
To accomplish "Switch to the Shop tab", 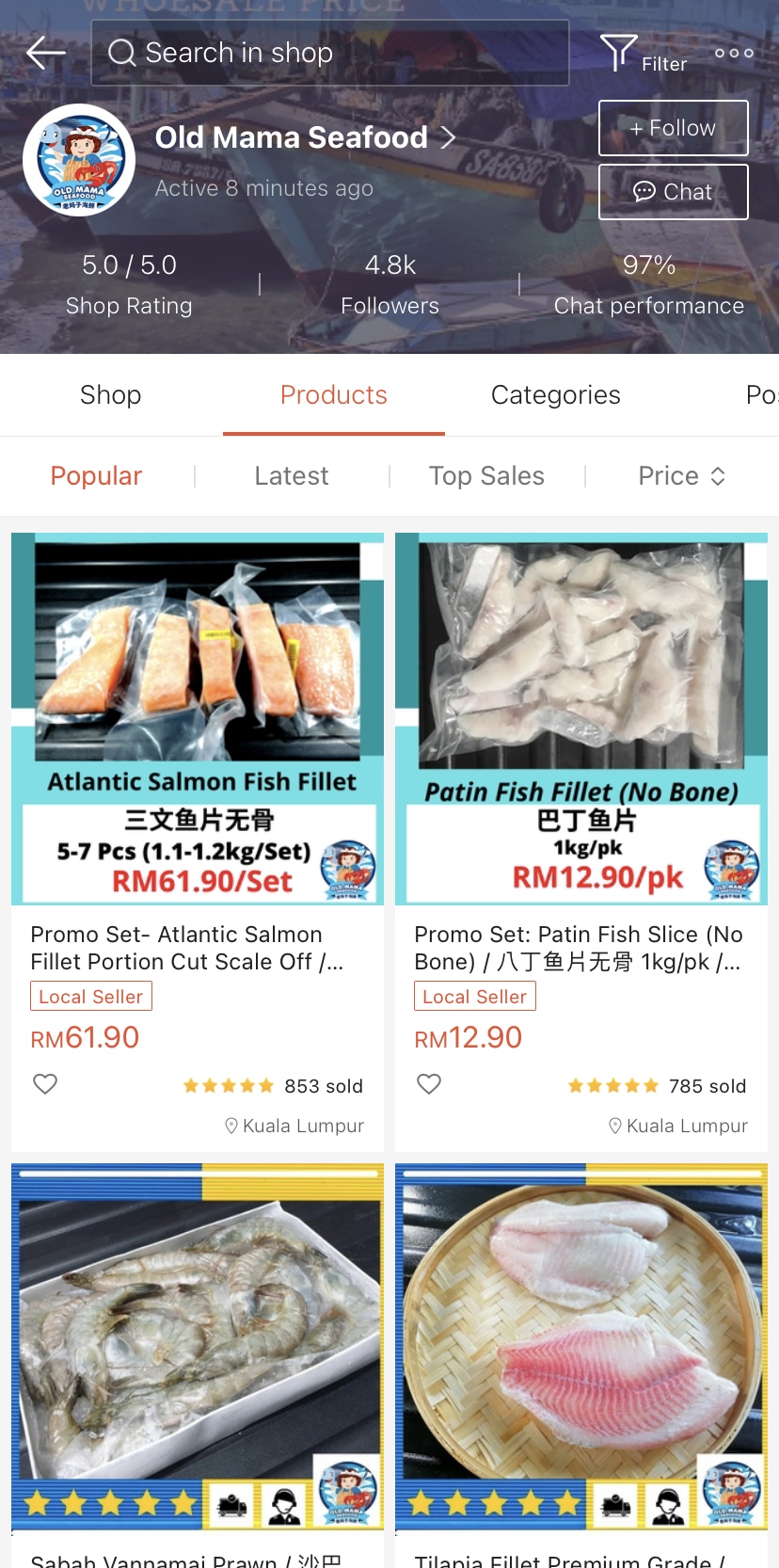I will [110, 395].
